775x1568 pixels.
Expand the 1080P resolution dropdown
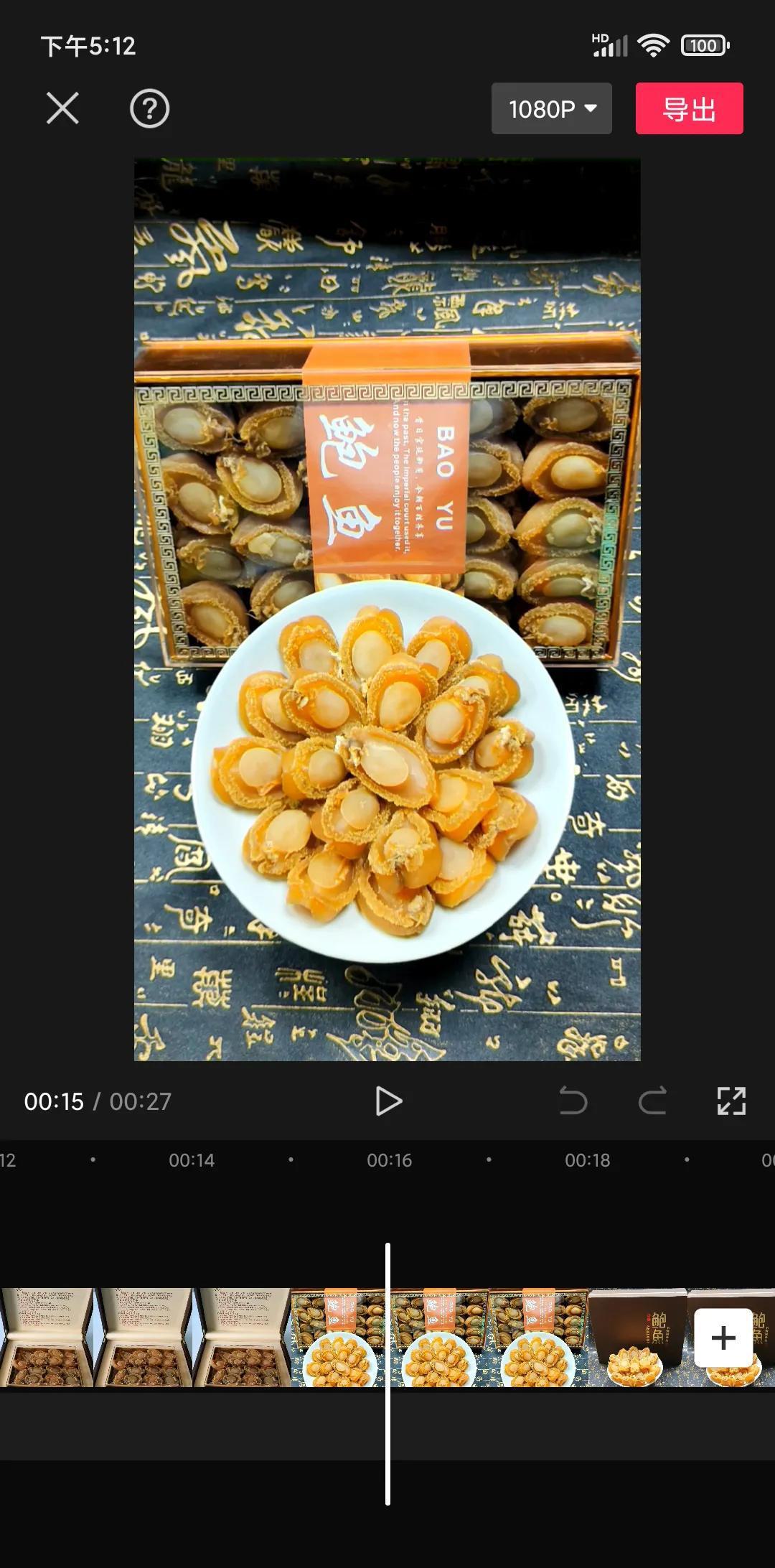click(551, 108)
